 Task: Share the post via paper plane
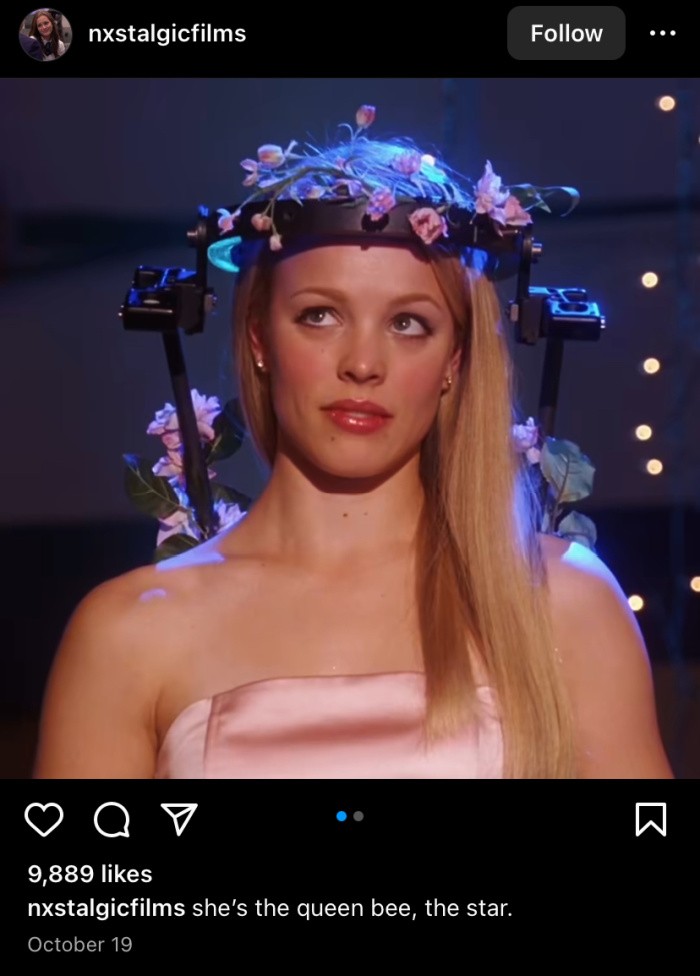click(179, 819)
